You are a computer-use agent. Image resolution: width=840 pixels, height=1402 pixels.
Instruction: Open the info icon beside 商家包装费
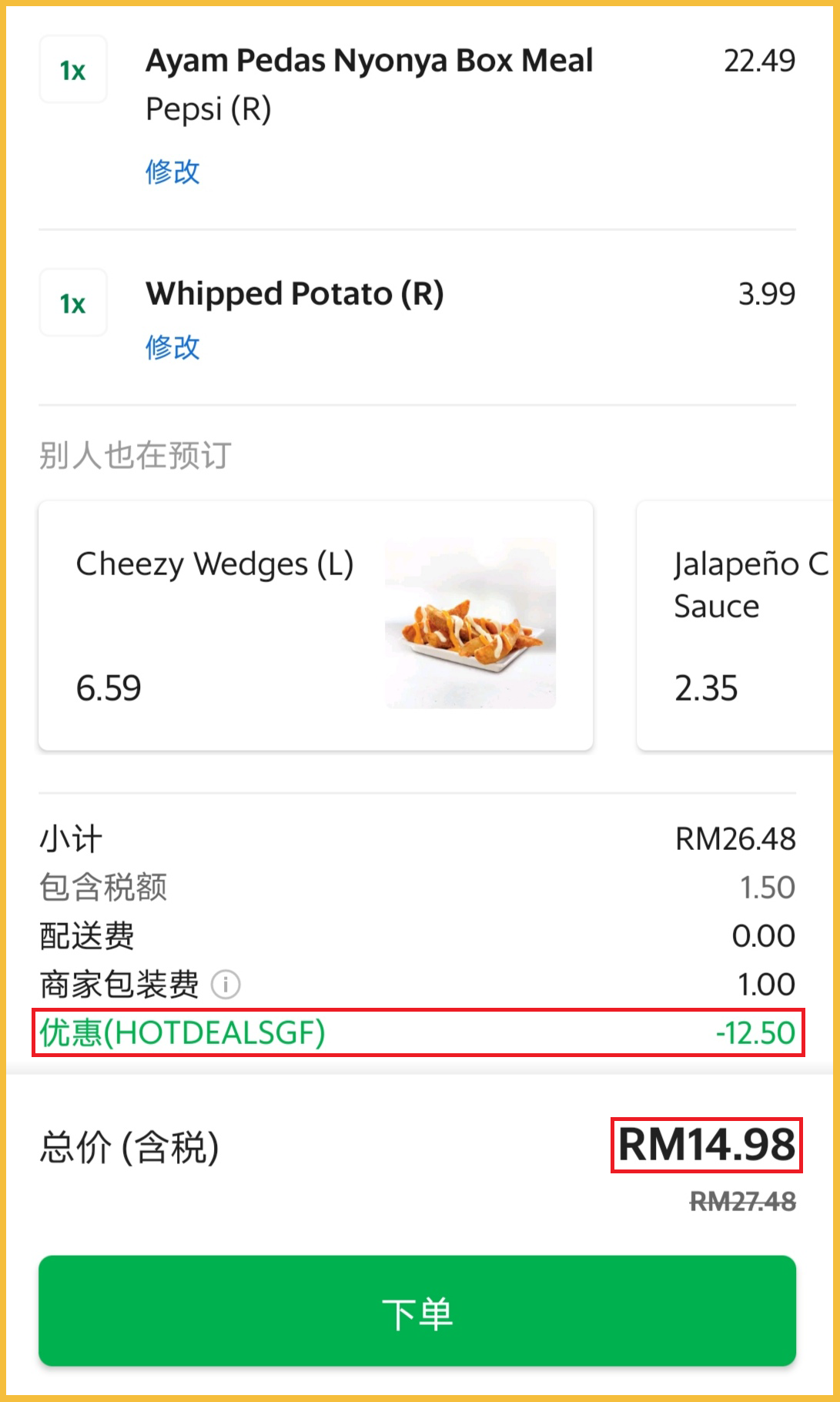tap(226, 985)
